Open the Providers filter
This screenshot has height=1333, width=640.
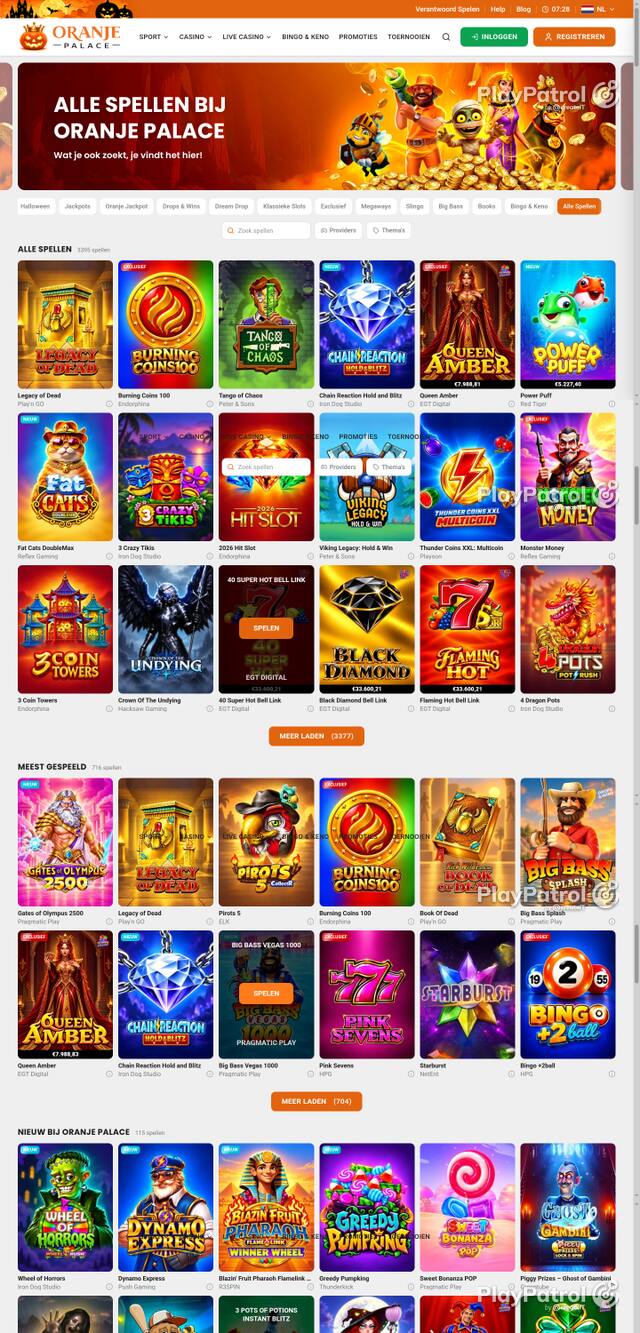[x=338, y=230]
